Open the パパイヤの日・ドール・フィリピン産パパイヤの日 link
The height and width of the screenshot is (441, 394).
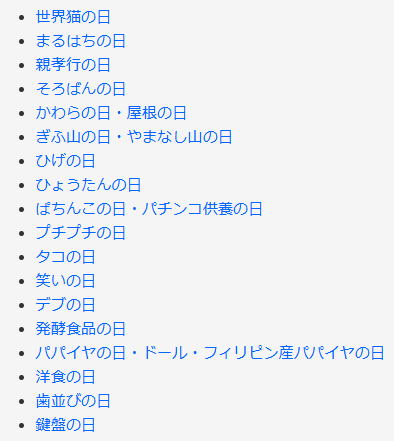210,353
